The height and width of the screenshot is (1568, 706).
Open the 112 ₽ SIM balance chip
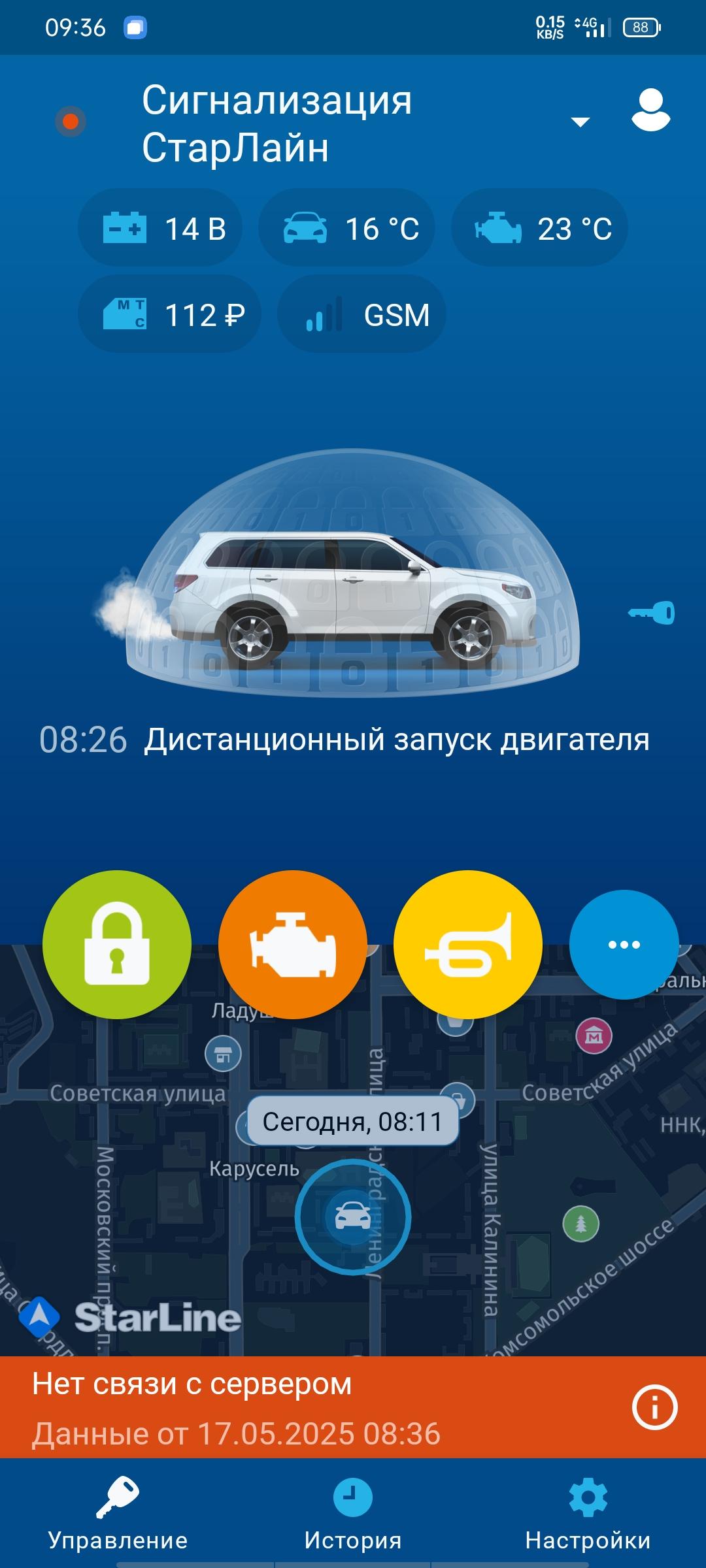(169, 314)
